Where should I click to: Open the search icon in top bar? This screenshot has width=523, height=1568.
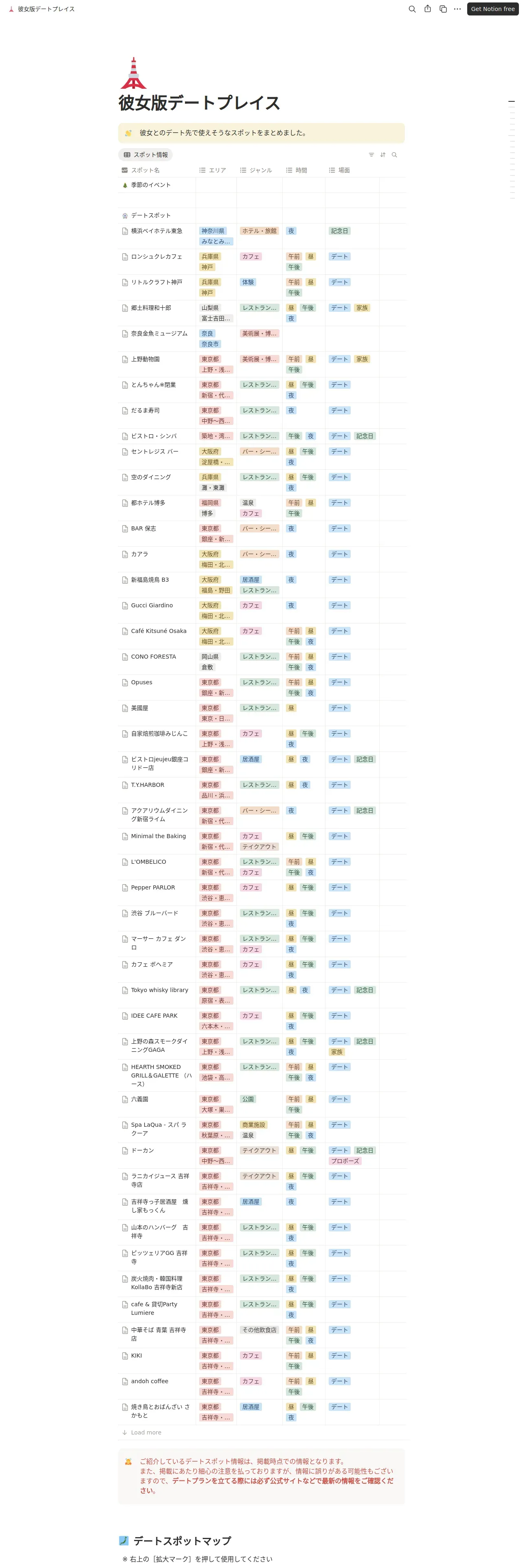coord(412,9)
